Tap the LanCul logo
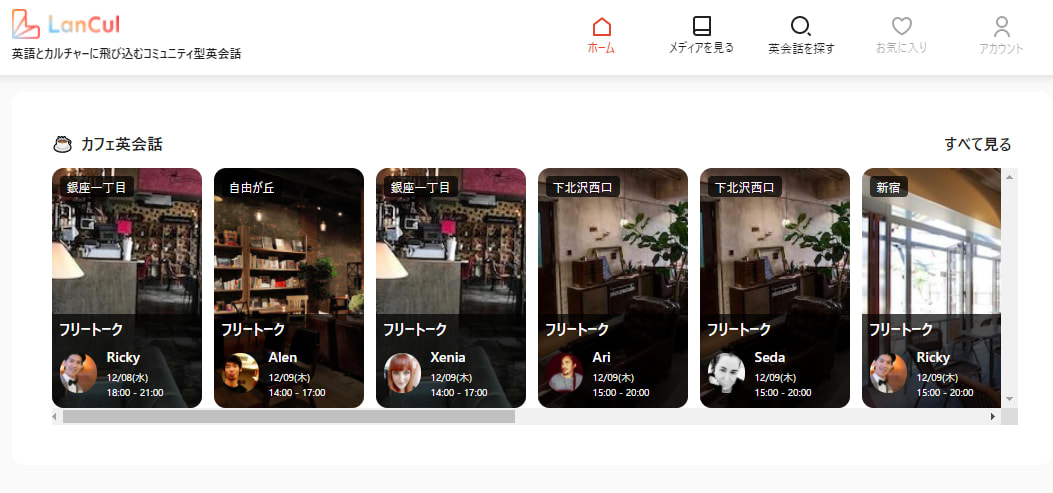 click(x=66, y=24)
